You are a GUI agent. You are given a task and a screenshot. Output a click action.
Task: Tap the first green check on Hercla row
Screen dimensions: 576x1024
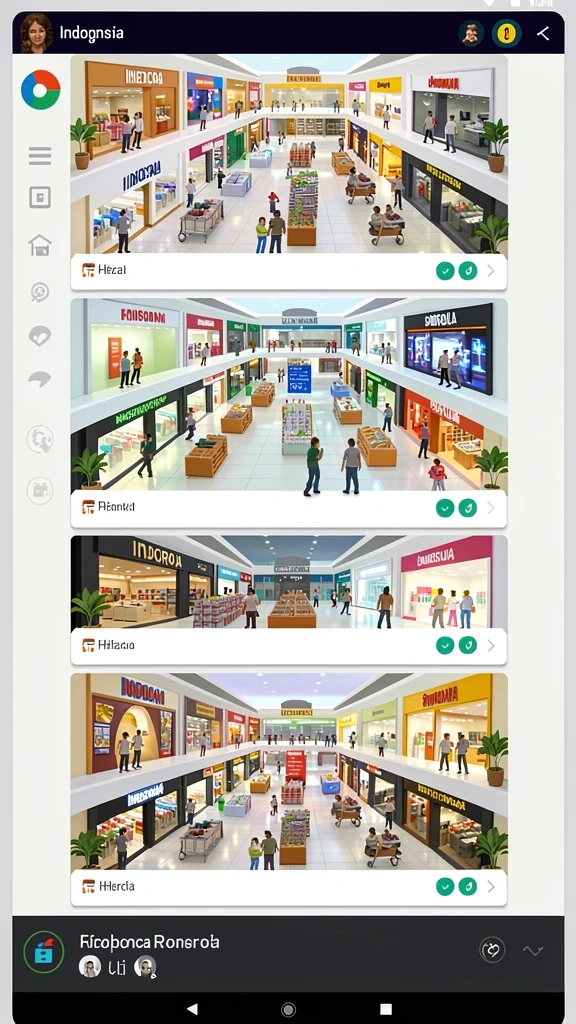pos(445,886)
